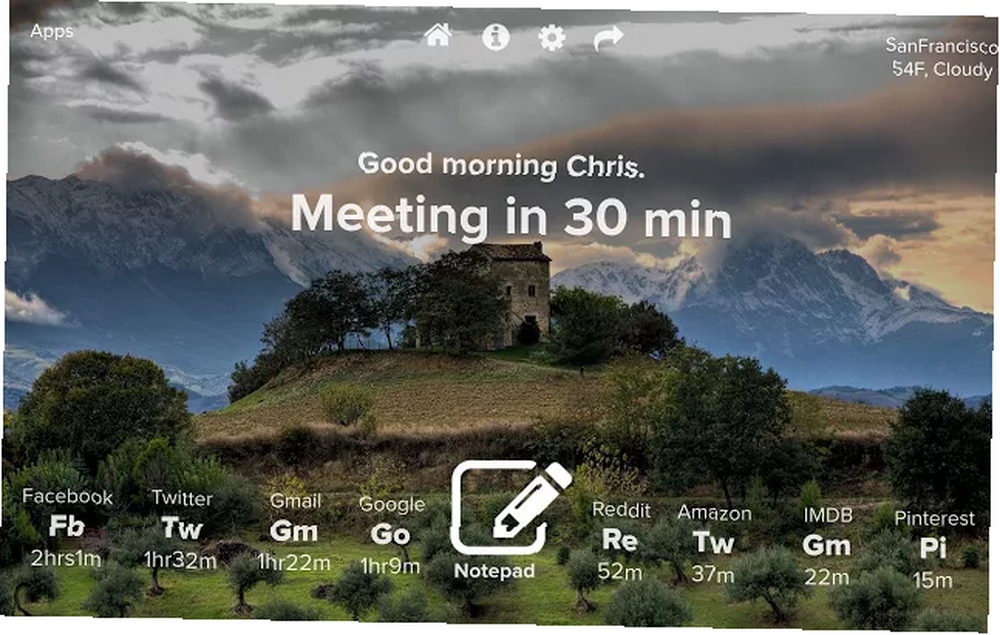Open the Apps link

(51, 31)
